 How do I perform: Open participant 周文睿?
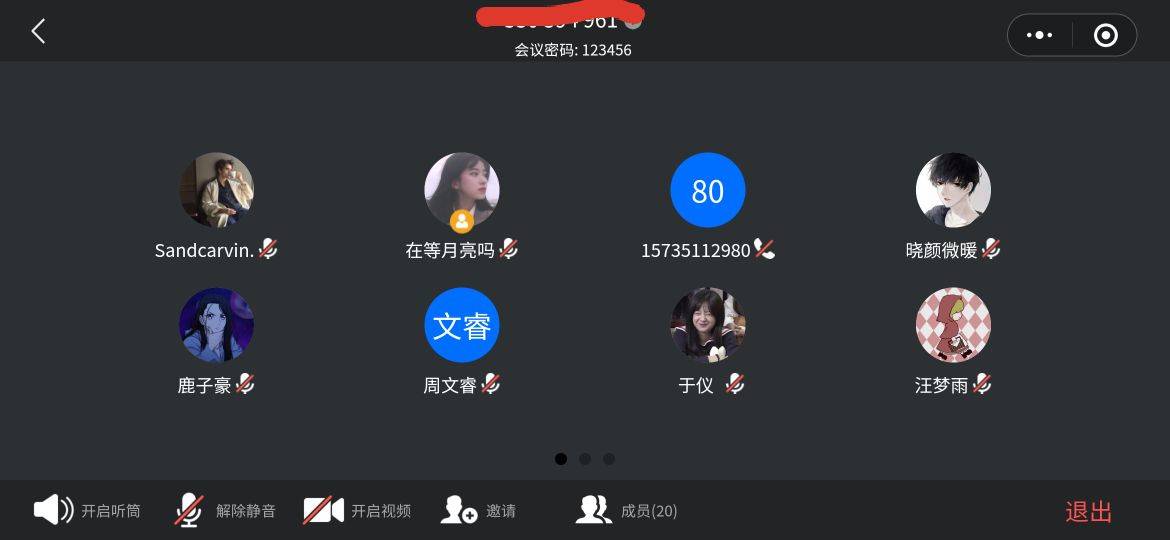tap(461, 325)
